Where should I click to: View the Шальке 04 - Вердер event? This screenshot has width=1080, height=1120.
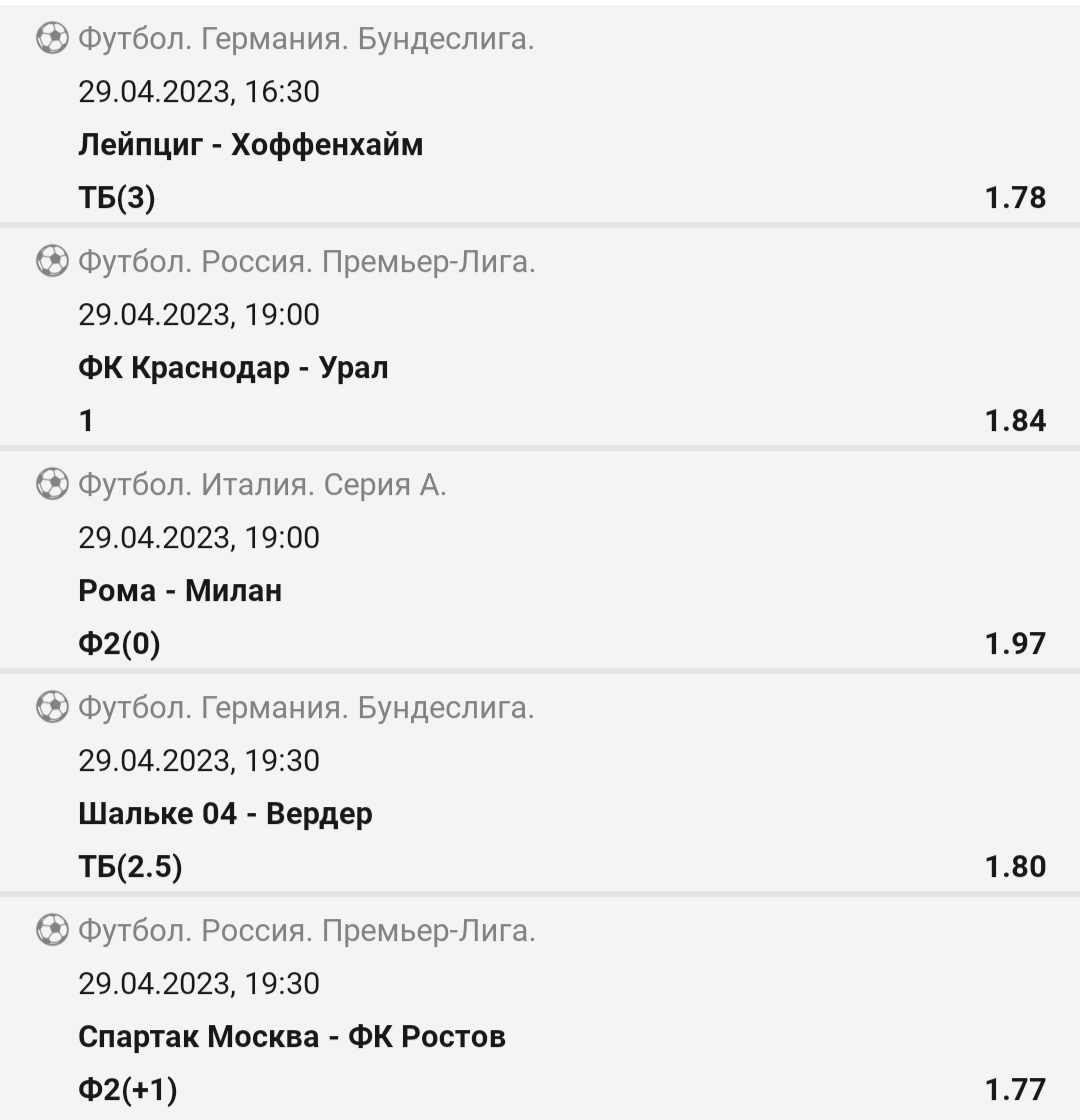click(225, 814)
